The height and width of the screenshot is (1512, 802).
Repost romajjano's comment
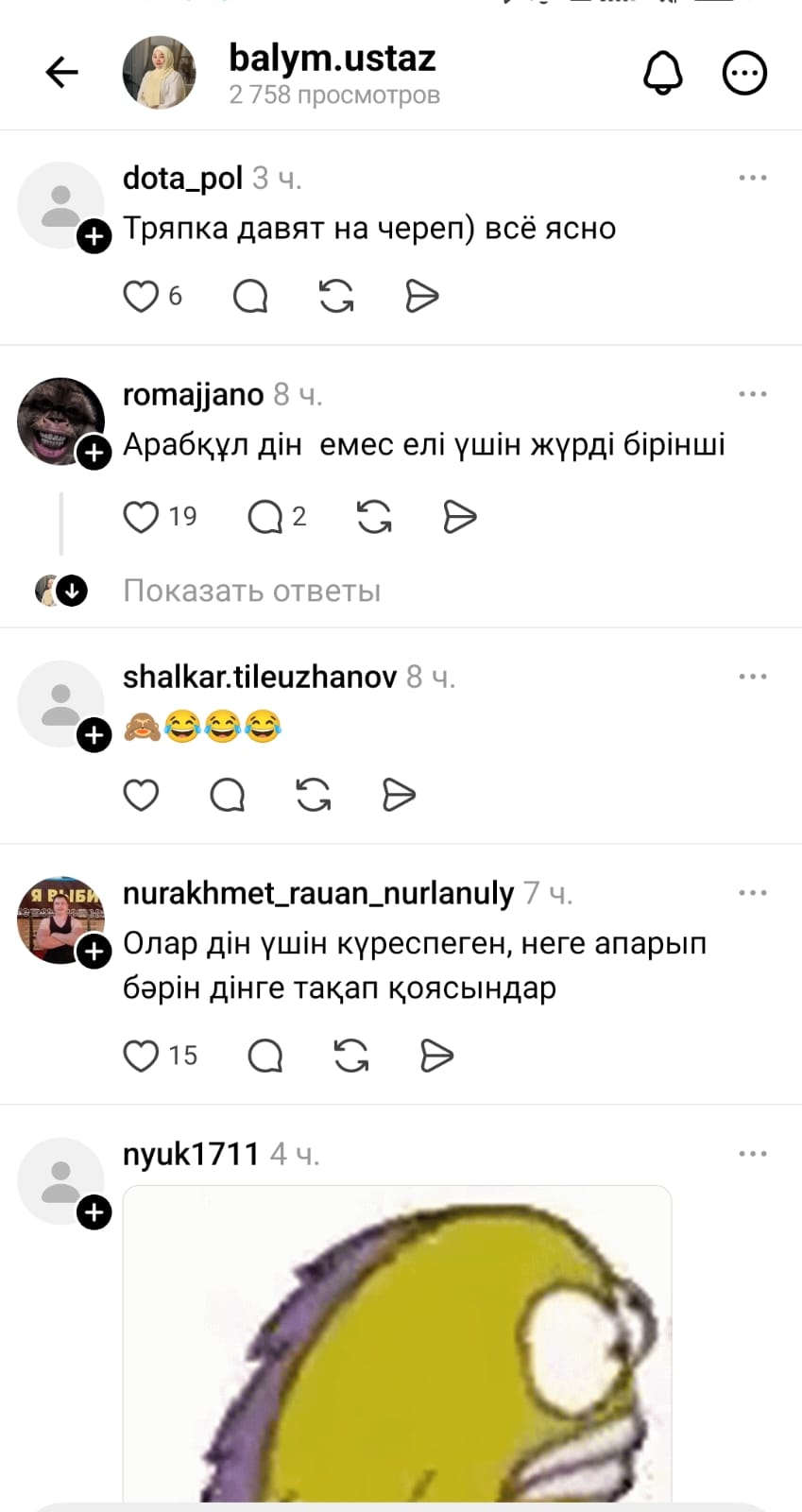pos(374,517)
